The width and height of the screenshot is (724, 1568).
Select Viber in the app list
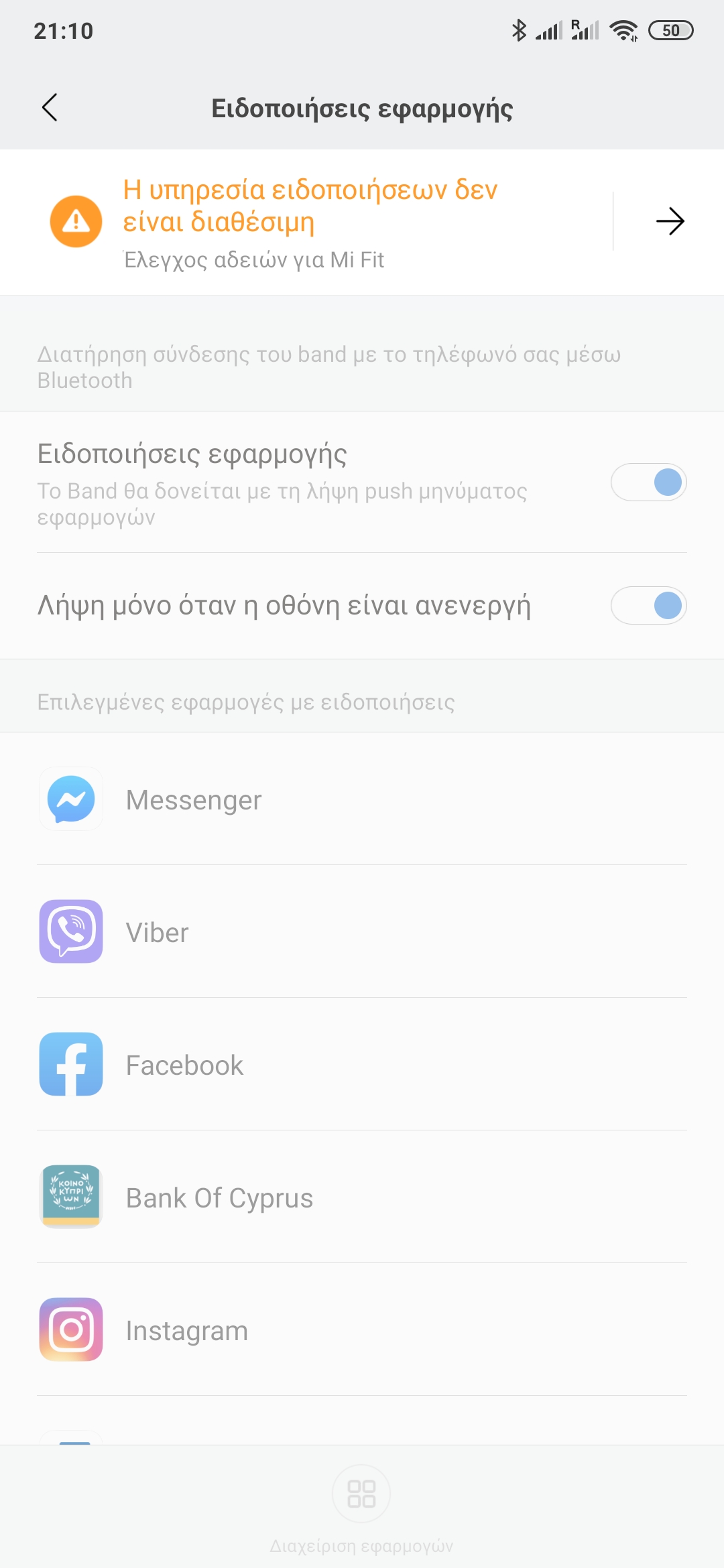362,932
